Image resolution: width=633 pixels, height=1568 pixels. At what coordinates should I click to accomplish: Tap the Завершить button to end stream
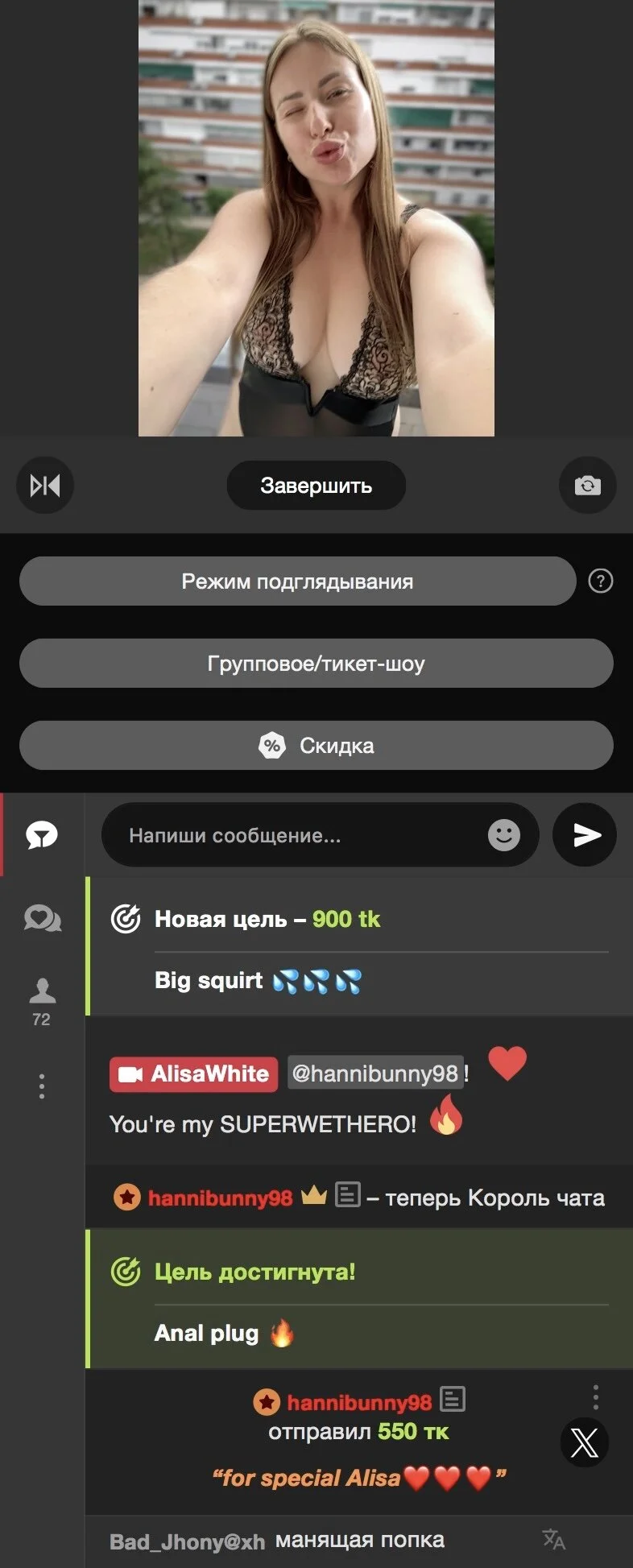[x=316, y=485]
